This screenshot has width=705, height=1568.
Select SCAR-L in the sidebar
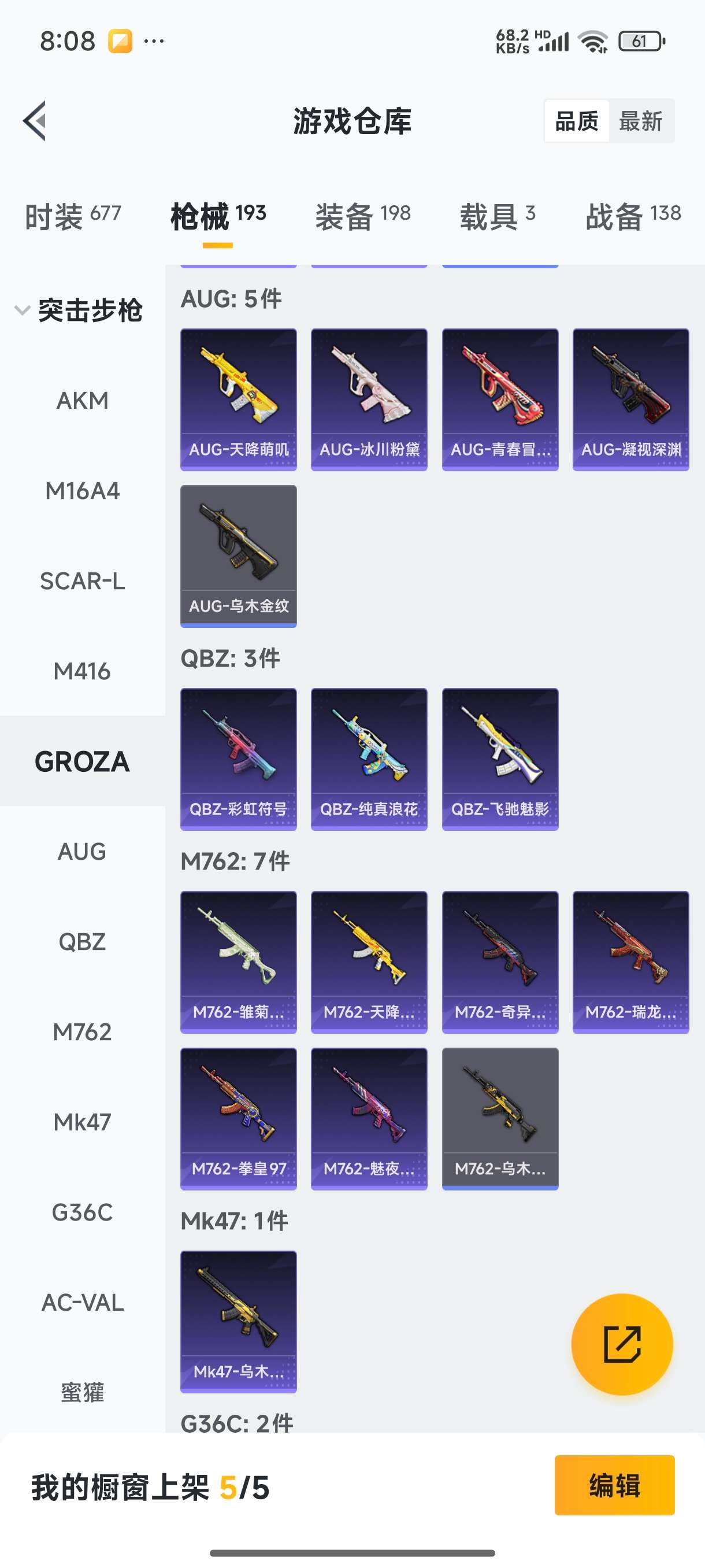(x=82, y=581)
